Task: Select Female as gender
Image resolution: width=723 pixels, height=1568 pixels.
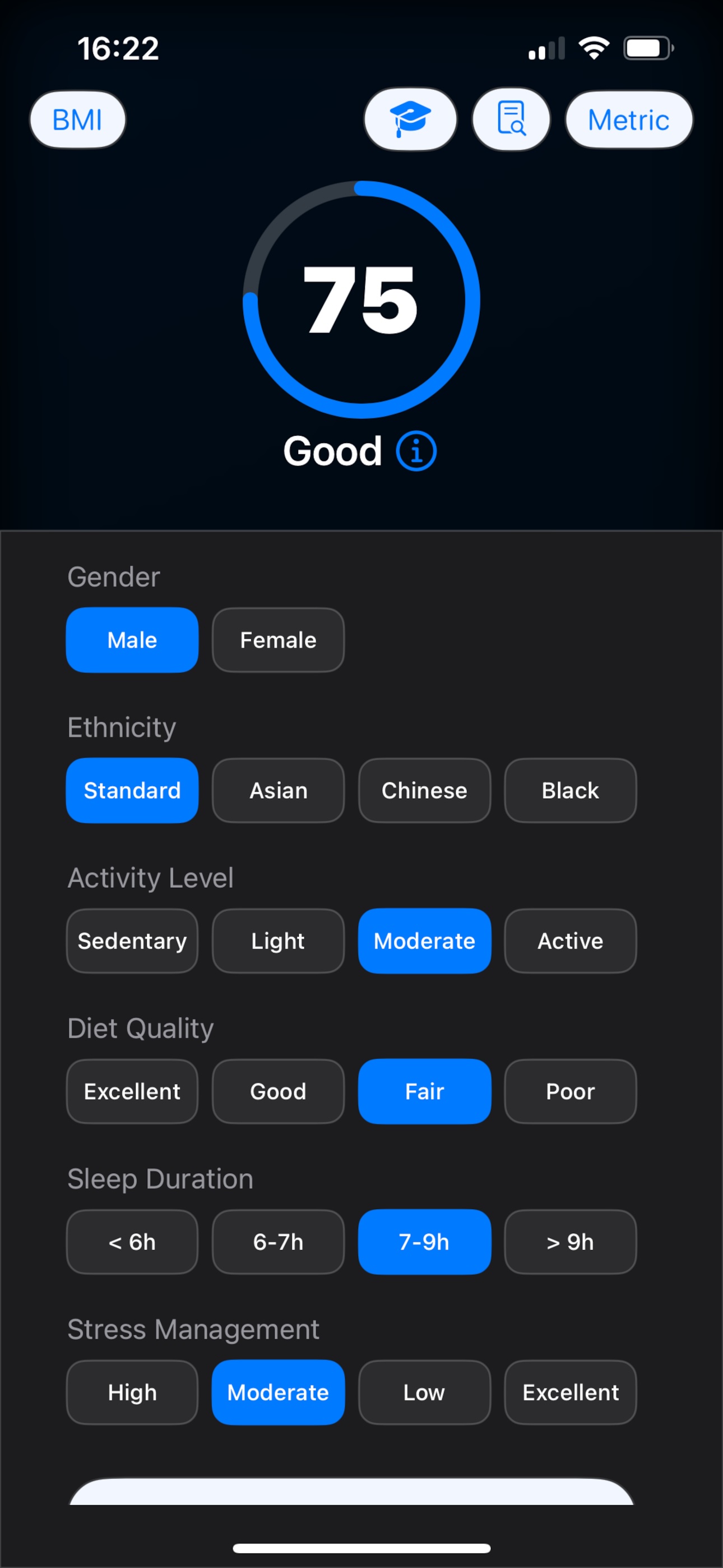Action: (x=278, y=640)
